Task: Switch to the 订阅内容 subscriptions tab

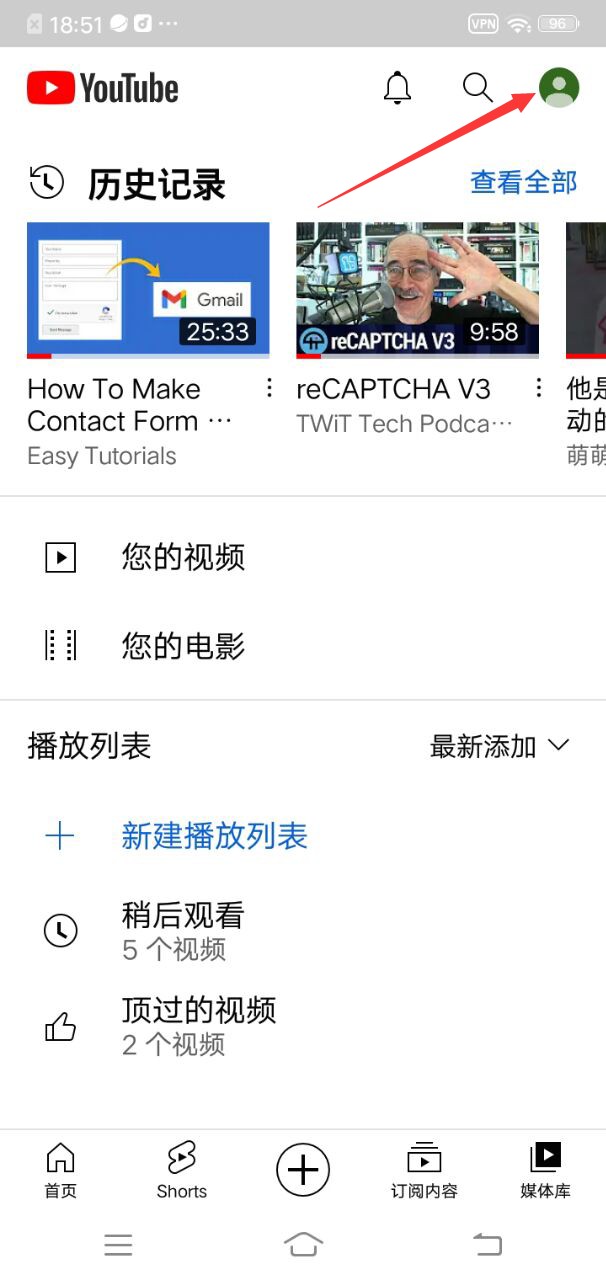Action: point(424,1170)
